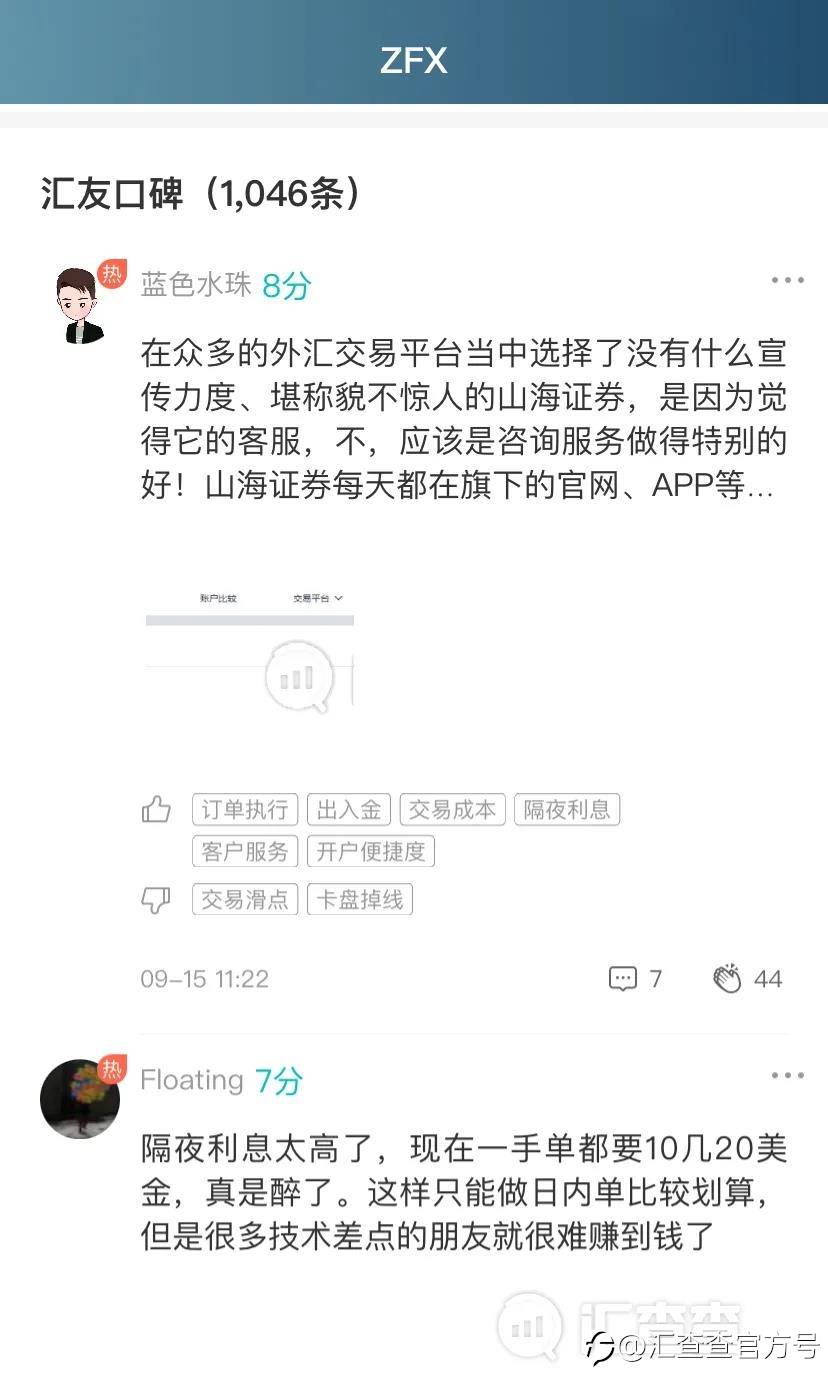This screenshot has height=1396, width=828.
Task: Open 蓝色水珠's profile avatar
Action: (80, 306)
